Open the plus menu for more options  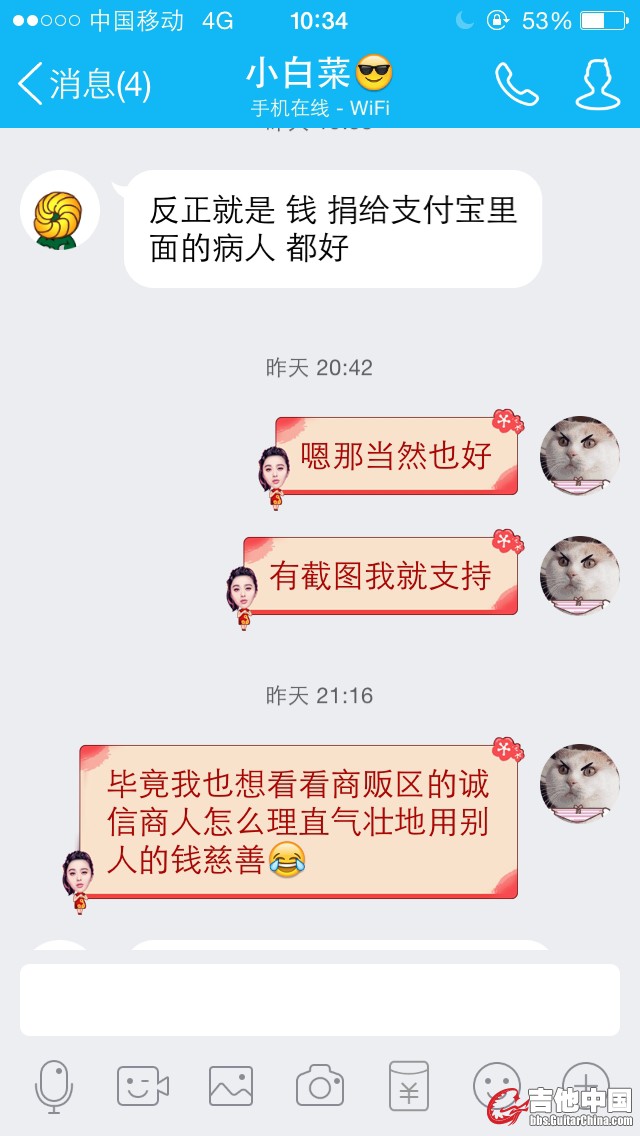(584, 1080)
